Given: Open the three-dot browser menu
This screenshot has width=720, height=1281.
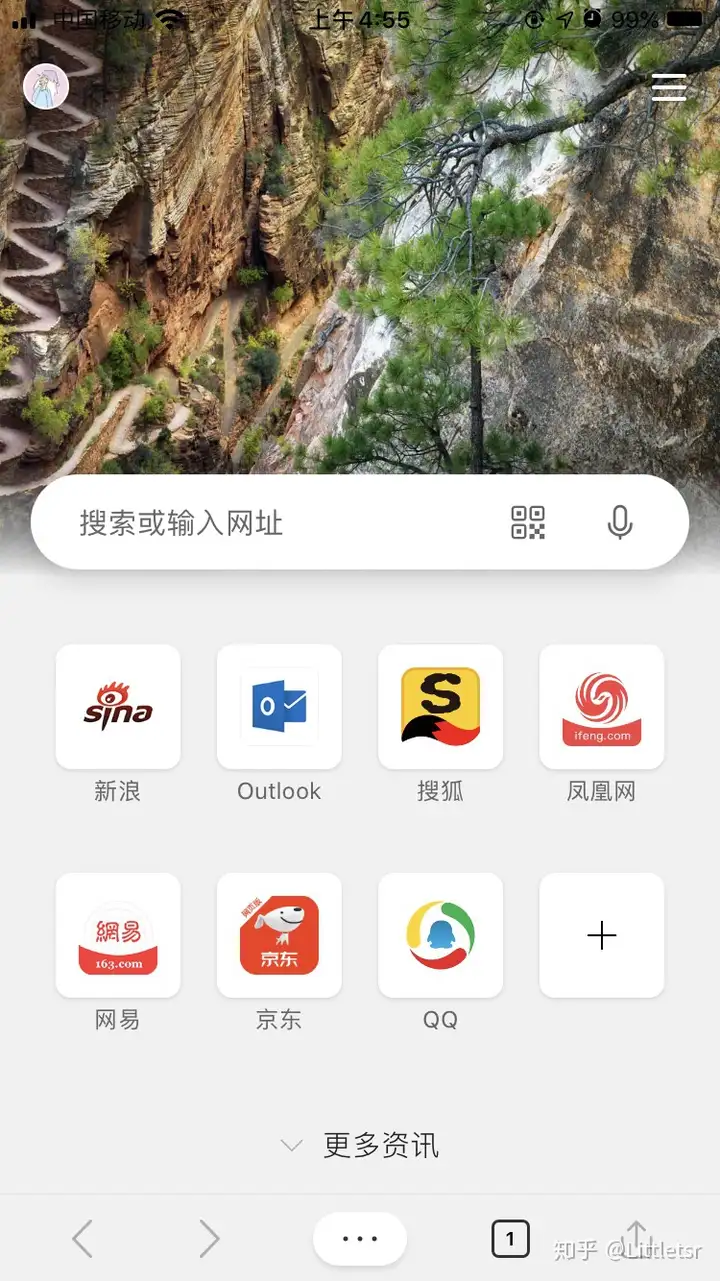Looking at the screenshot, I should click(x=360, y=1239).
